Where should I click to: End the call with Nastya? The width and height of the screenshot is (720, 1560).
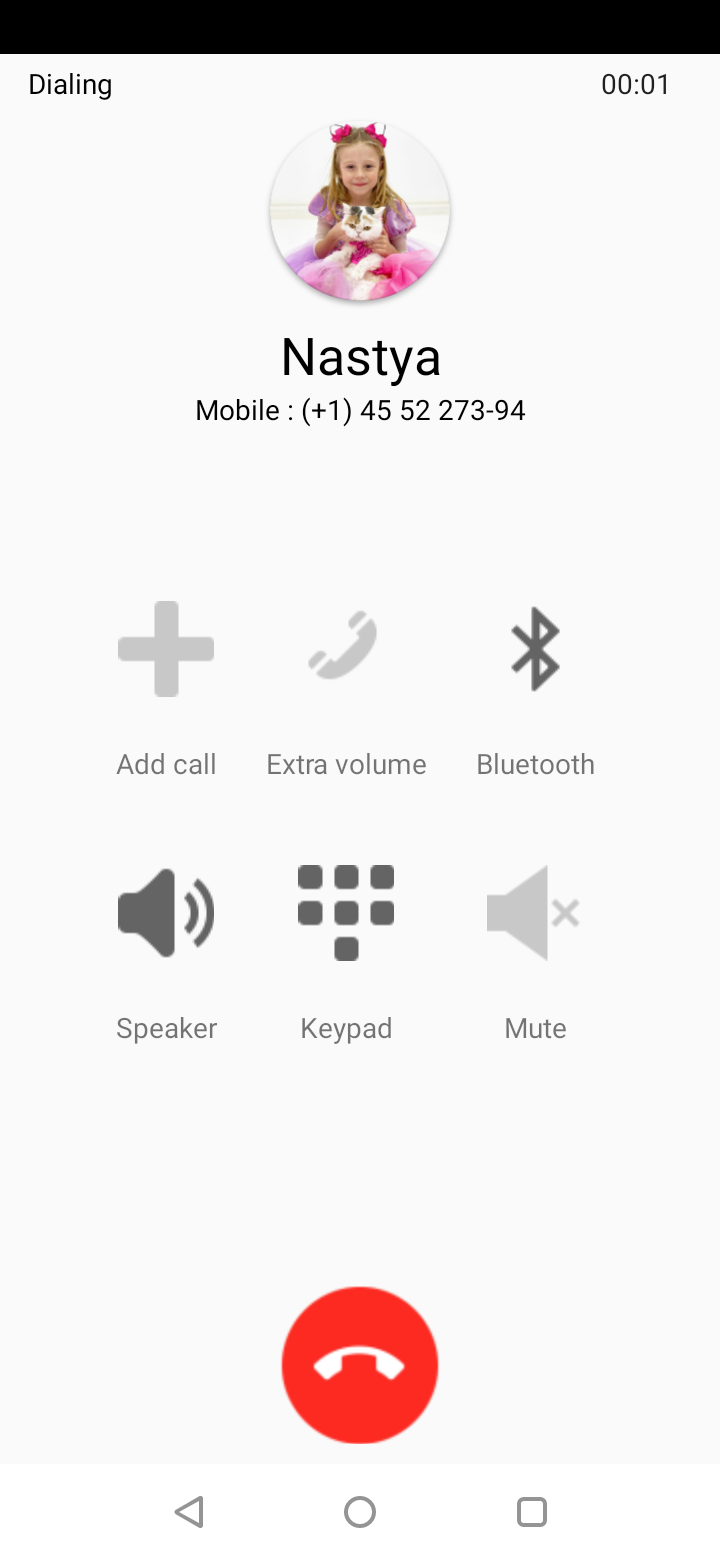point(360,1365)
